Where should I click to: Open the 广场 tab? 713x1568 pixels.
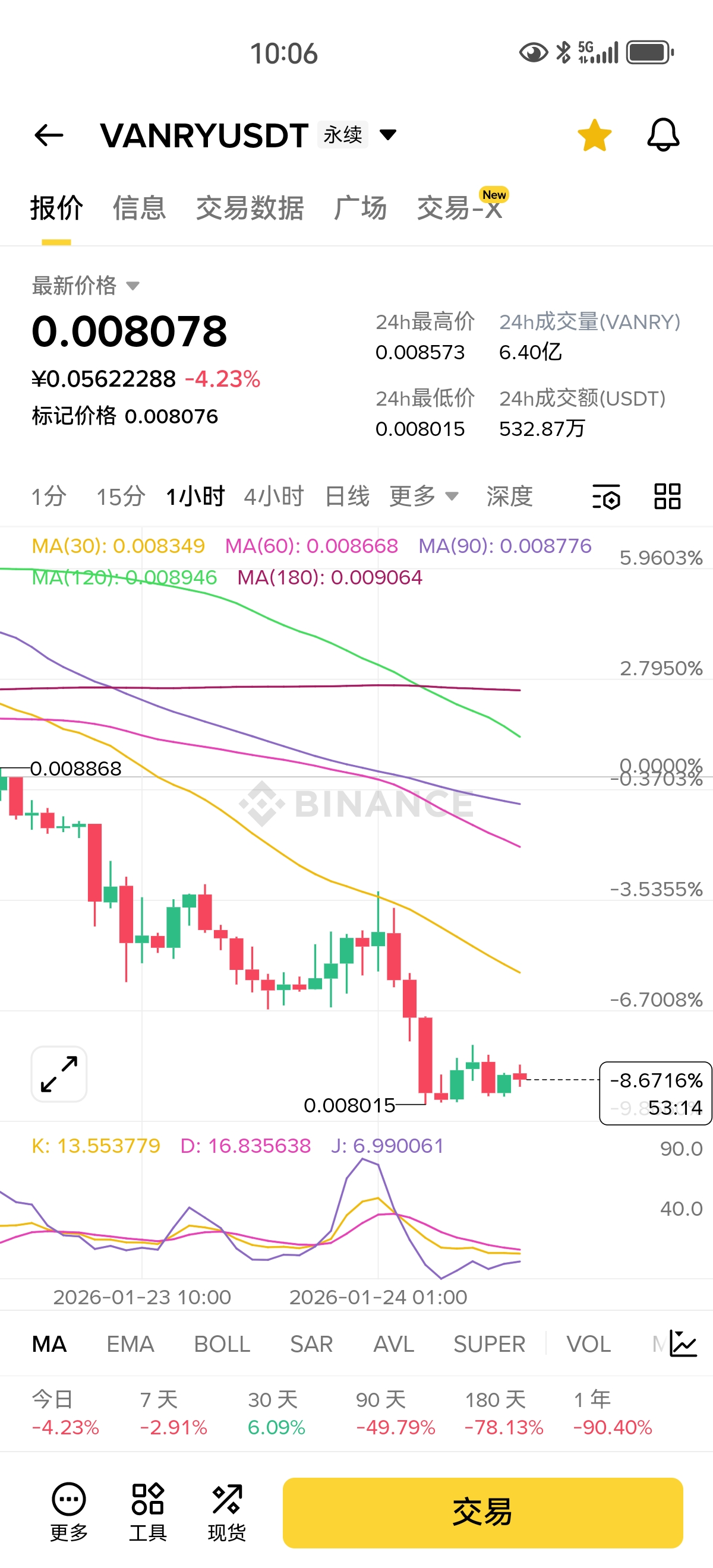click(360, 208)
